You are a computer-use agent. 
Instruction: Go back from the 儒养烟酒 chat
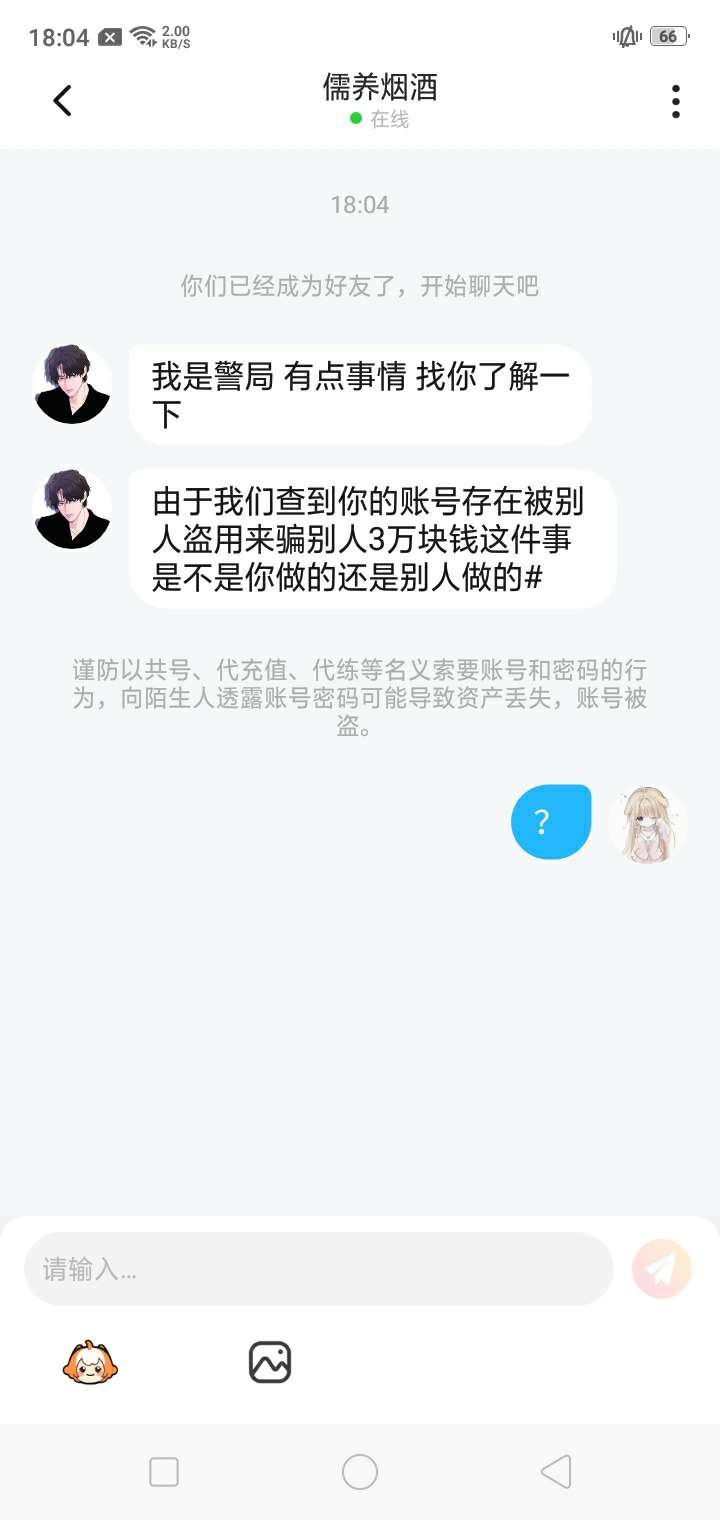pos(62,101)
